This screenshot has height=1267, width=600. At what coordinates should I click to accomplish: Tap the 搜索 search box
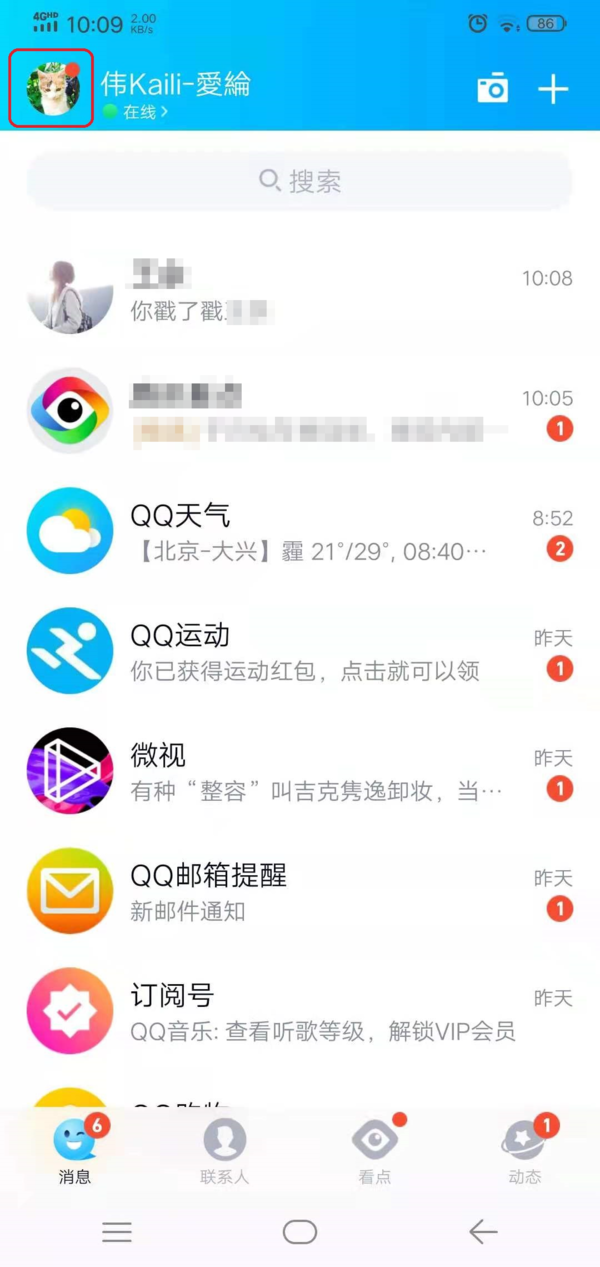coord(300,181)
